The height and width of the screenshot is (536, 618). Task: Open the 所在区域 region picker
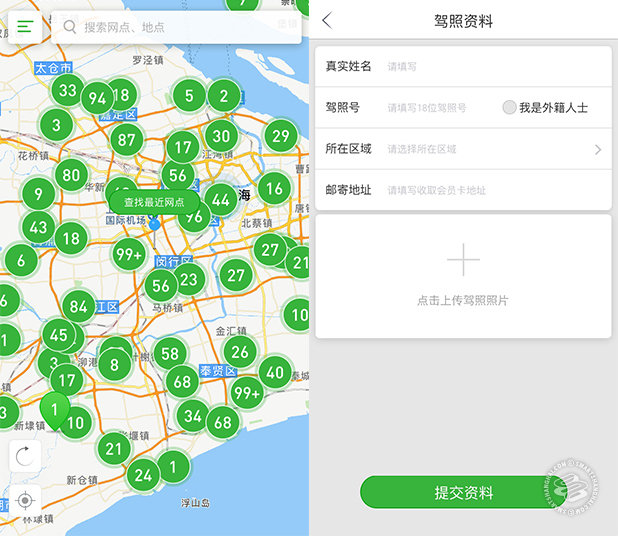tap(490, 149)
